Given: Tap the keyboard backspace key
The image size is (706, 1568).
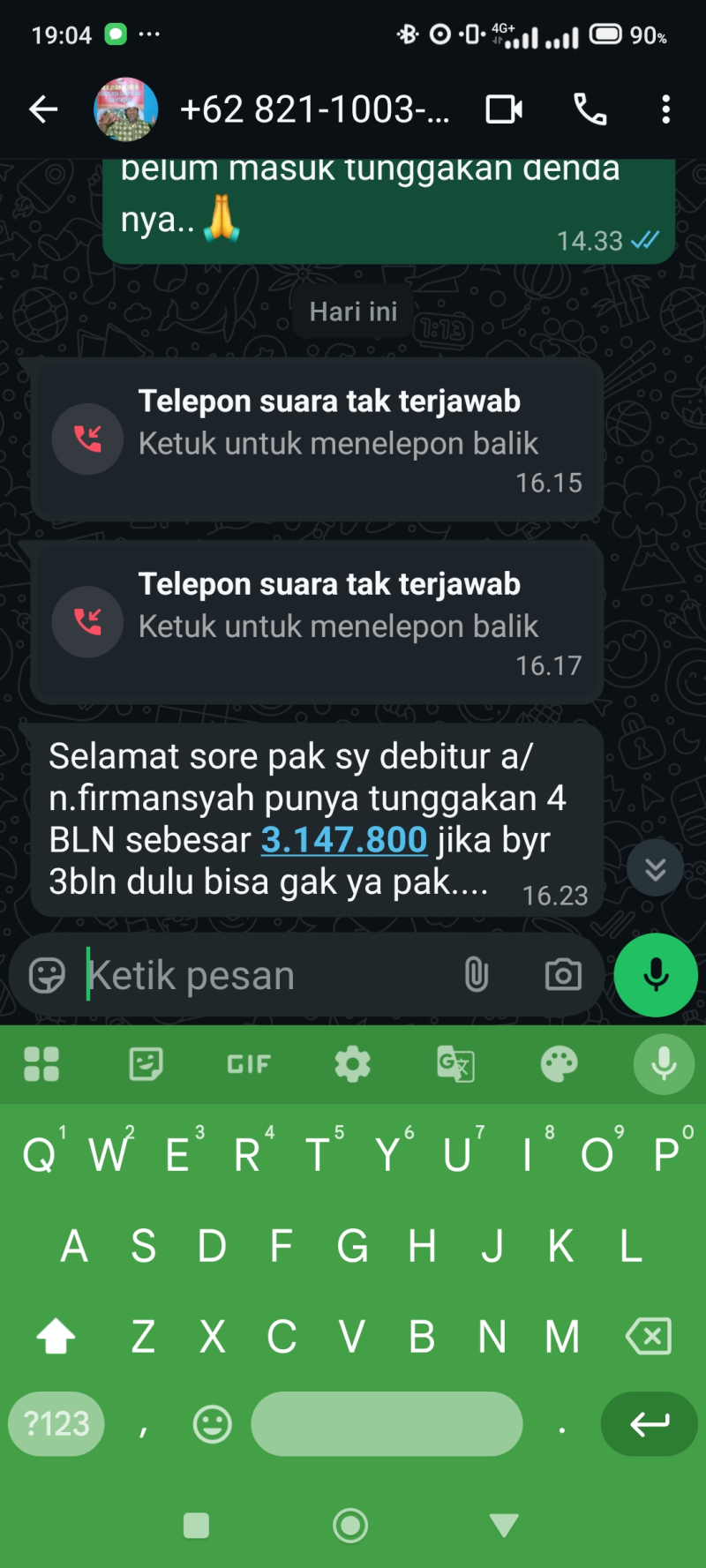Looking at the screenshot, I should (x=649, y=1336).
